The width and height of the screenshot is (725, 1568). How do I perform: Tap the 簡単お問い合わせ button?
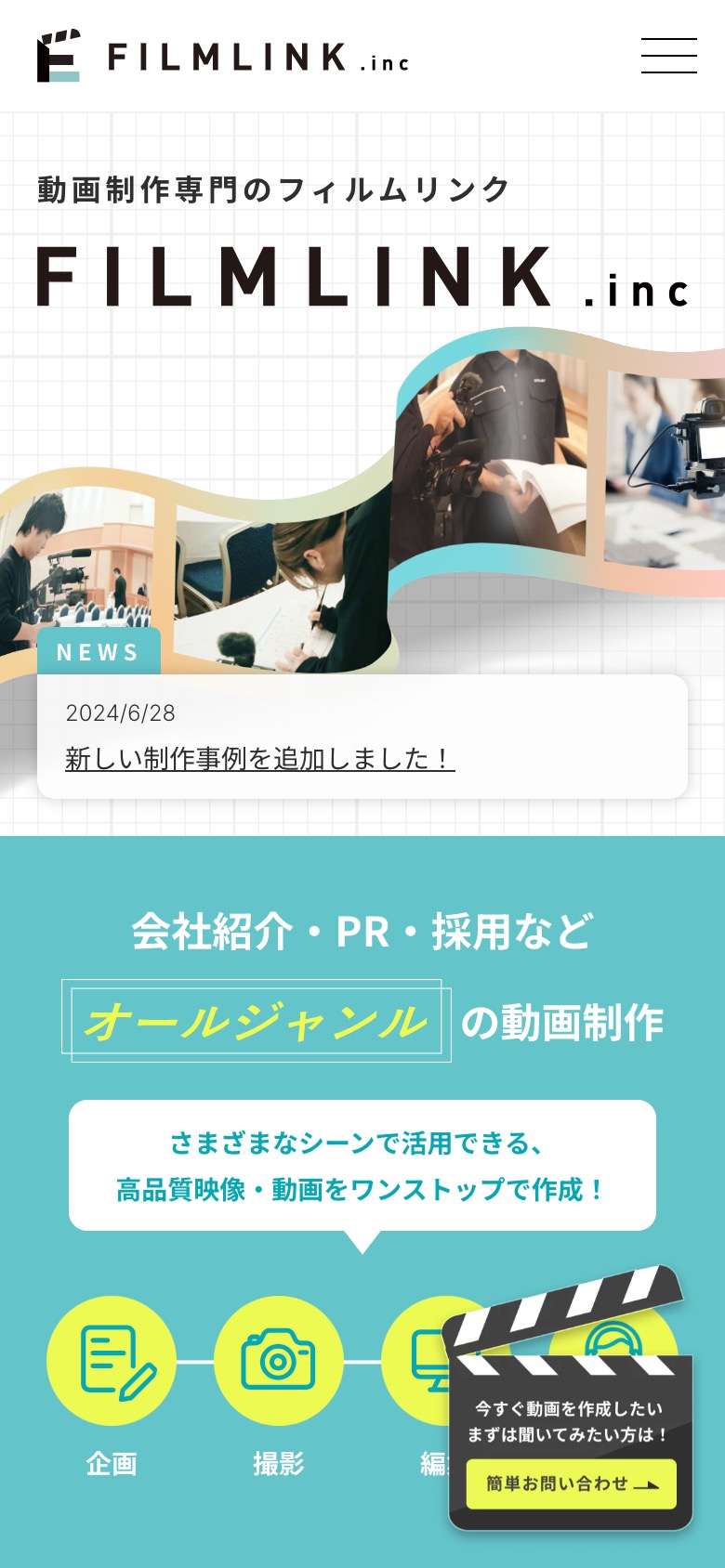tap(571, 1483)
